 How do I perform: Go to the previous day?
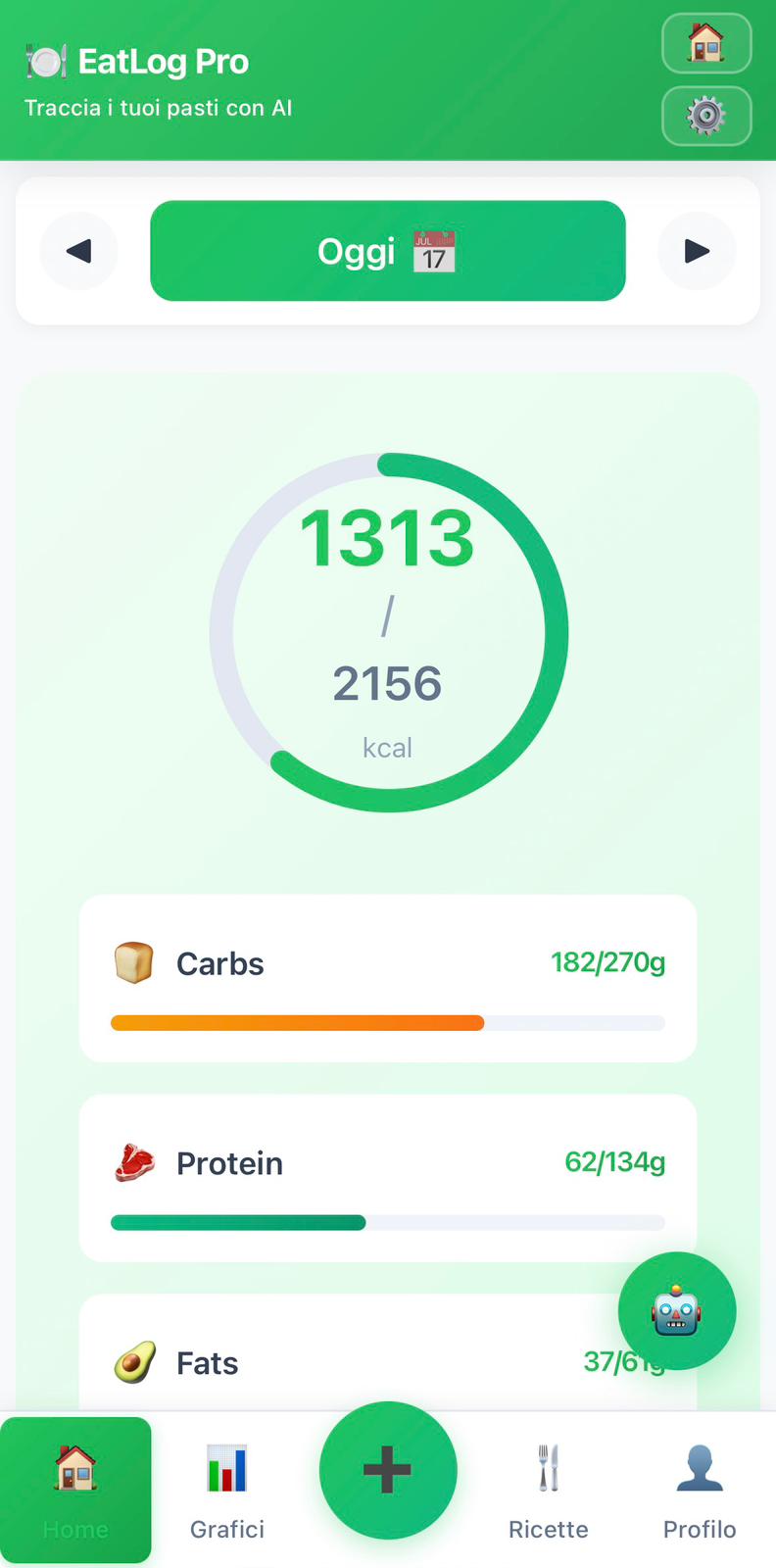(x=78, y=251)
